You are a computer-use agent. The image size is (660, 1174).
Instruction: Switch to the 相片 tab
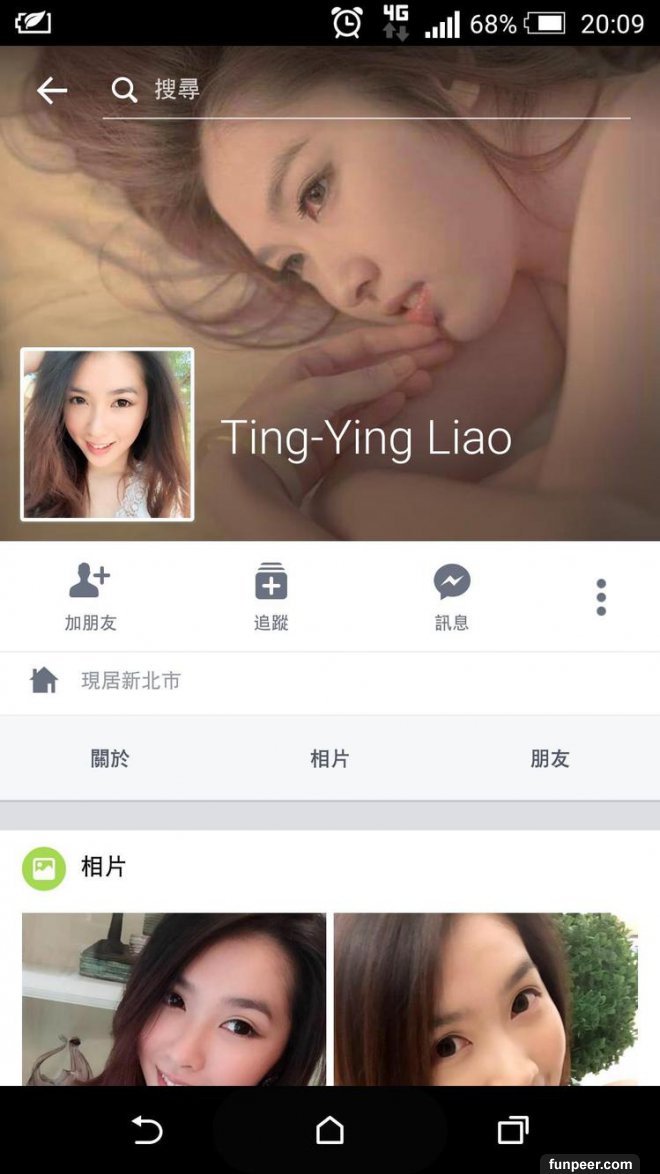pos(330,759)
